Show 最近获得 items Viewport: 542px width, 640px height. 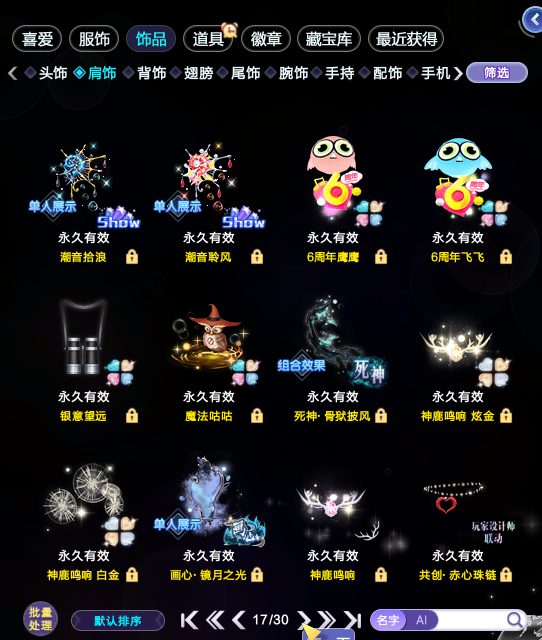tap(406, 39)
